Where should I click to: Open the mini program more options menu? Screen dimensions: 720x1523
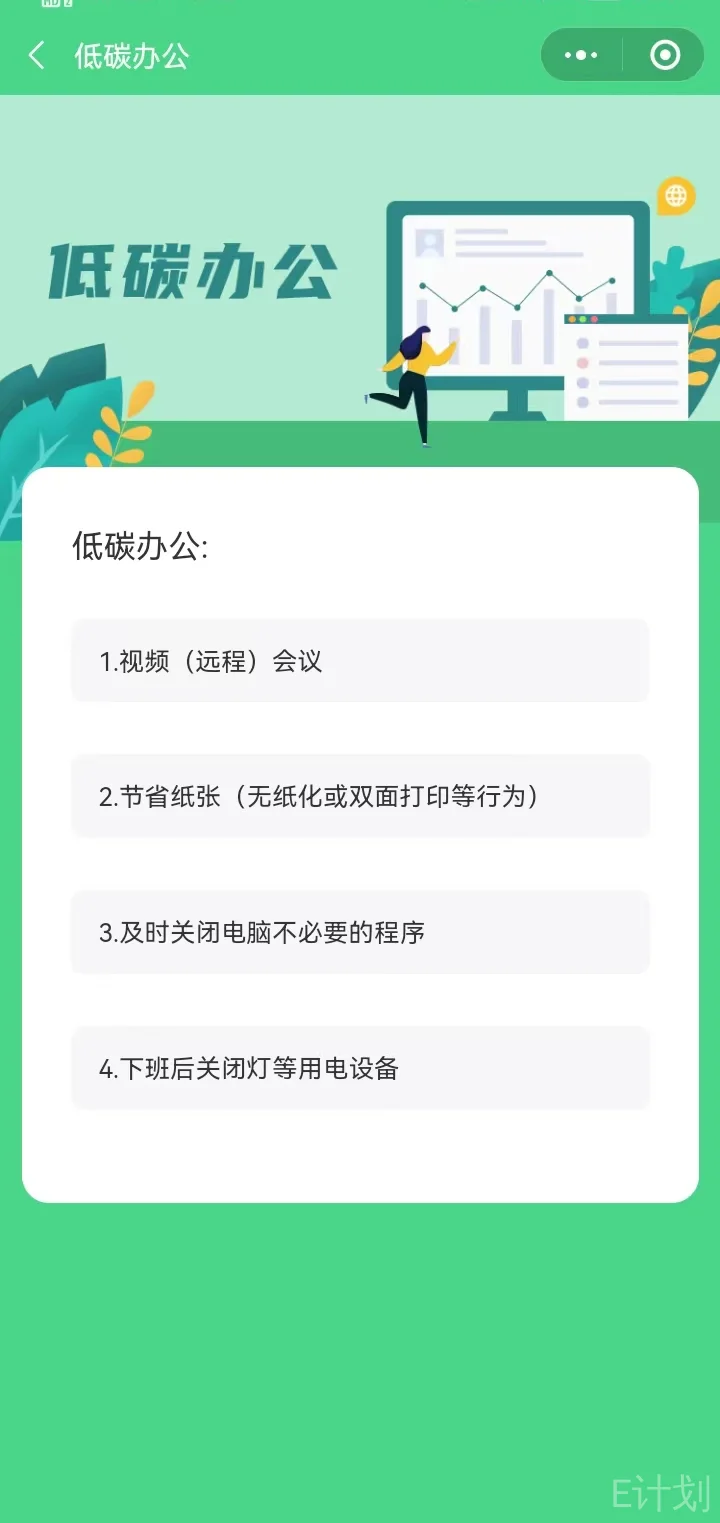[581, 56]
